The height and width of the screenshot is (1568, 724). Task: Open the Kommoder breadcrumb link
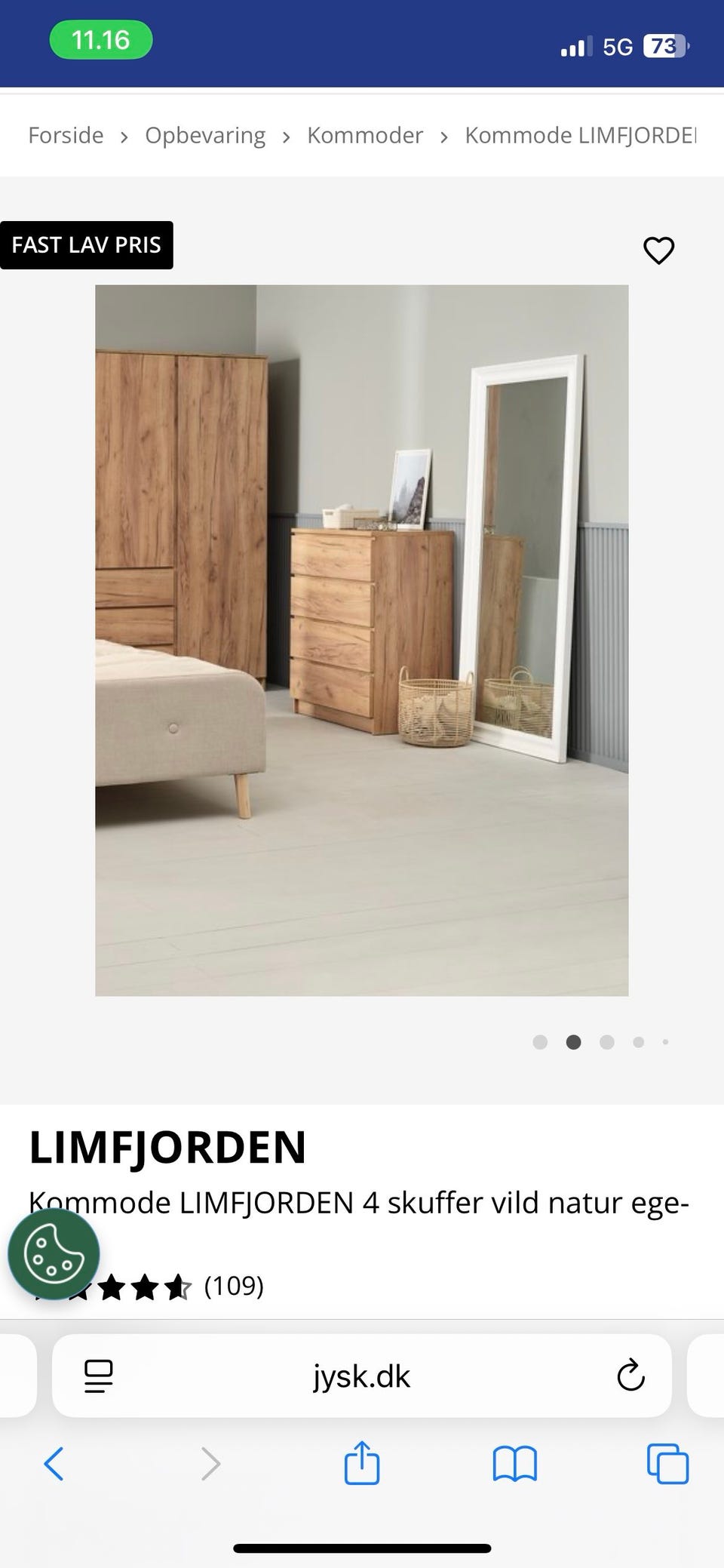click(365, 135)
